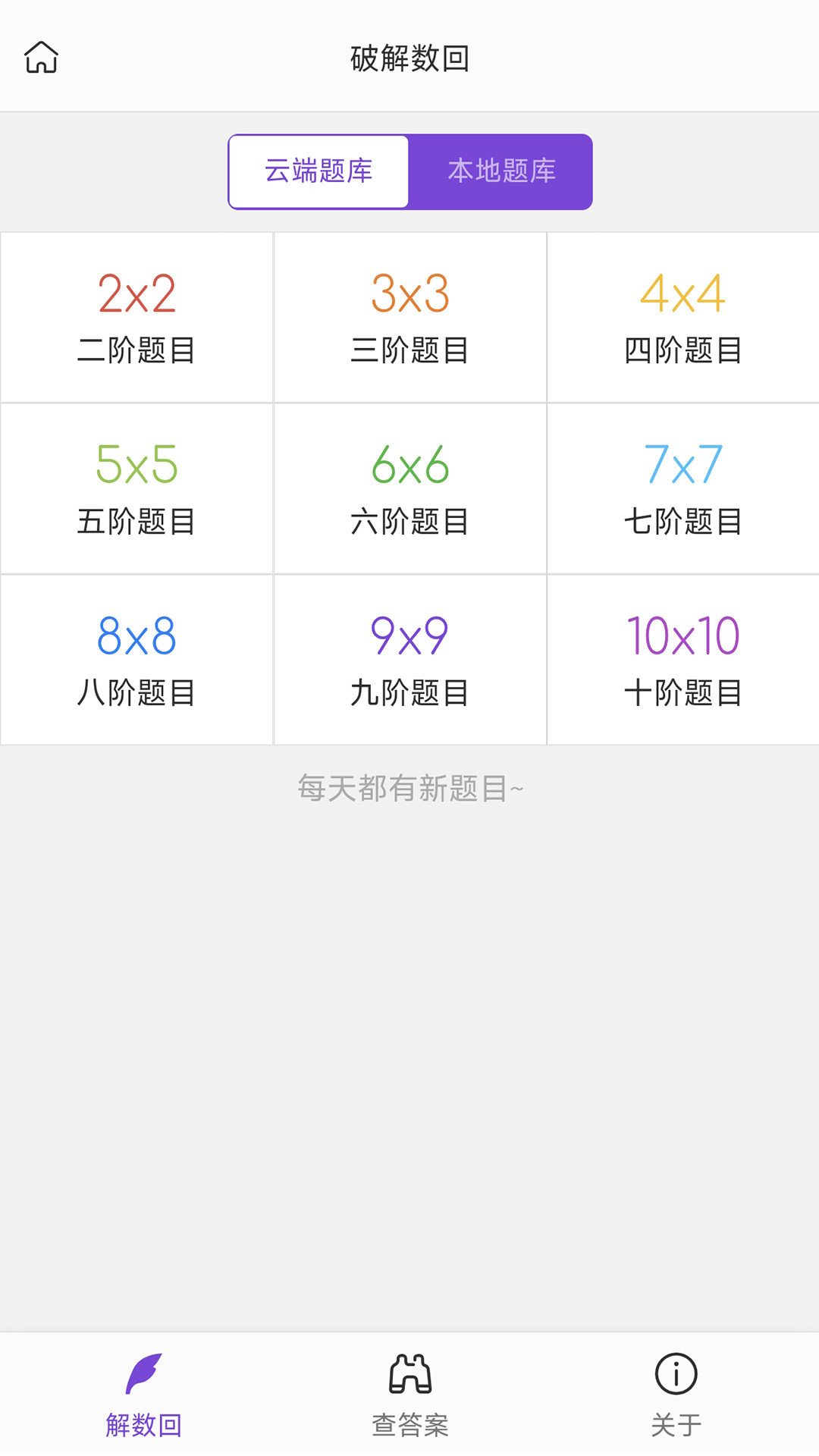Open the 3x3 三阶题目 section
The height and width of the screenshot is (1456, 819).
409,316
